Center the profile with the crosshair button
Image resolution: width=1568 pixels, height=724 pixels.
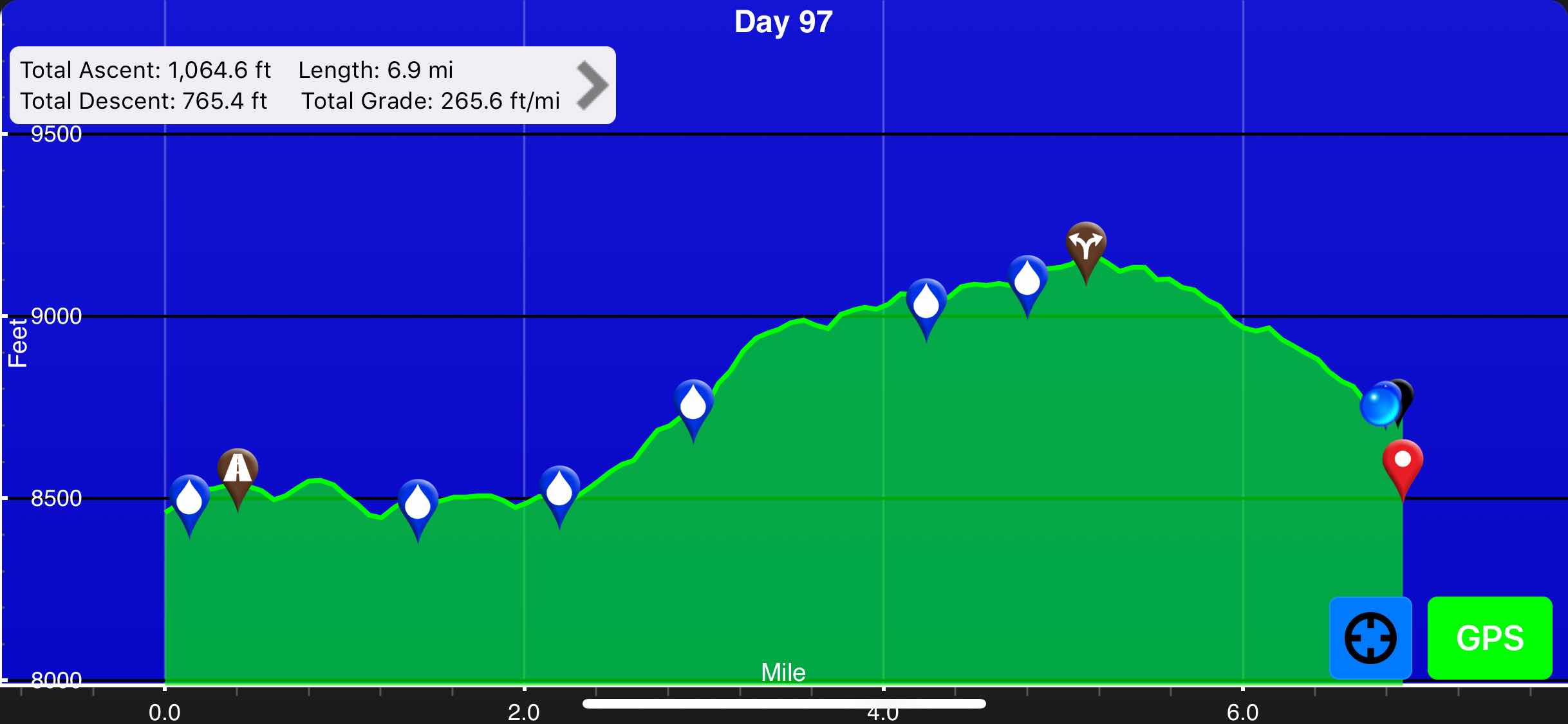tap(1370, 638)
